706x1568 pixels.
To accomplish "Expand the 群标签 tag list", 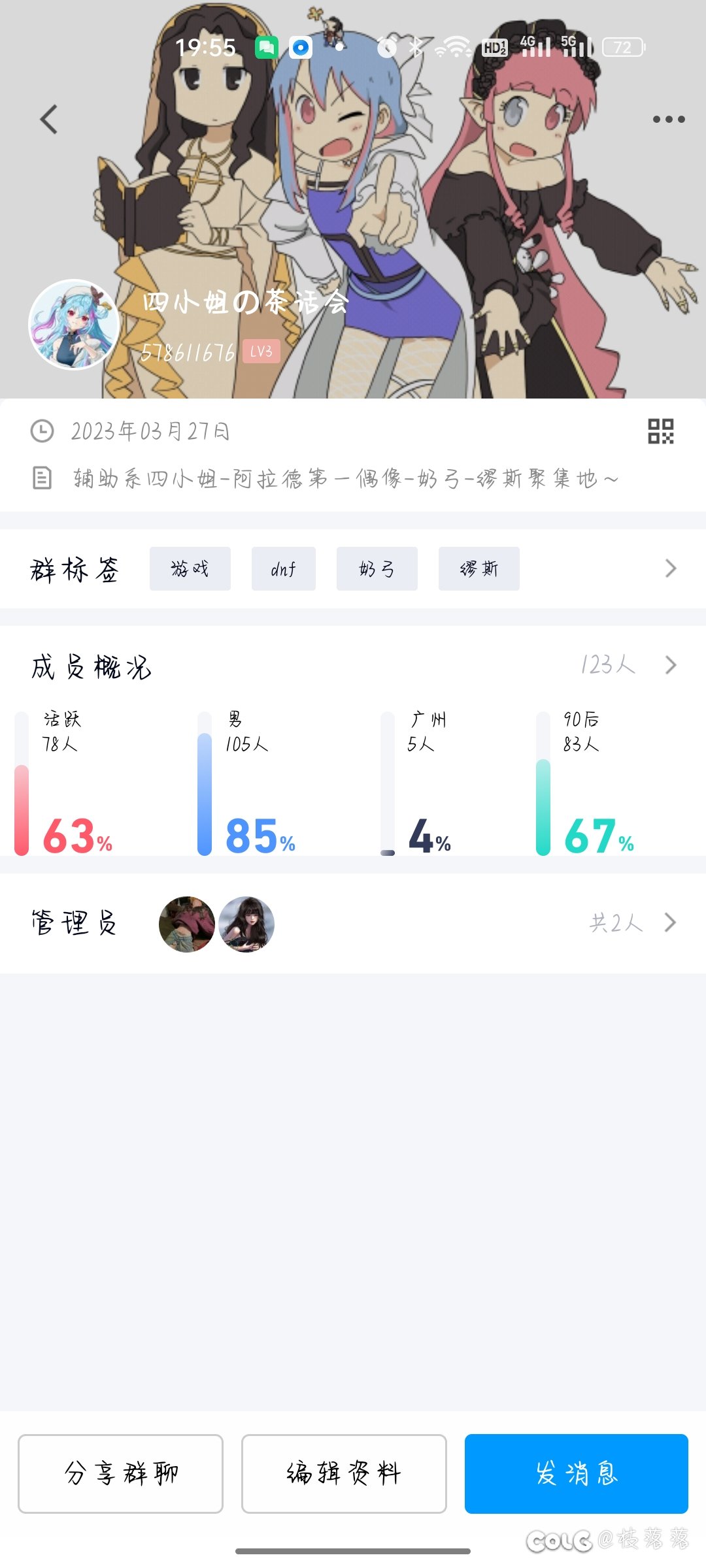I will [x=670, y=568].
